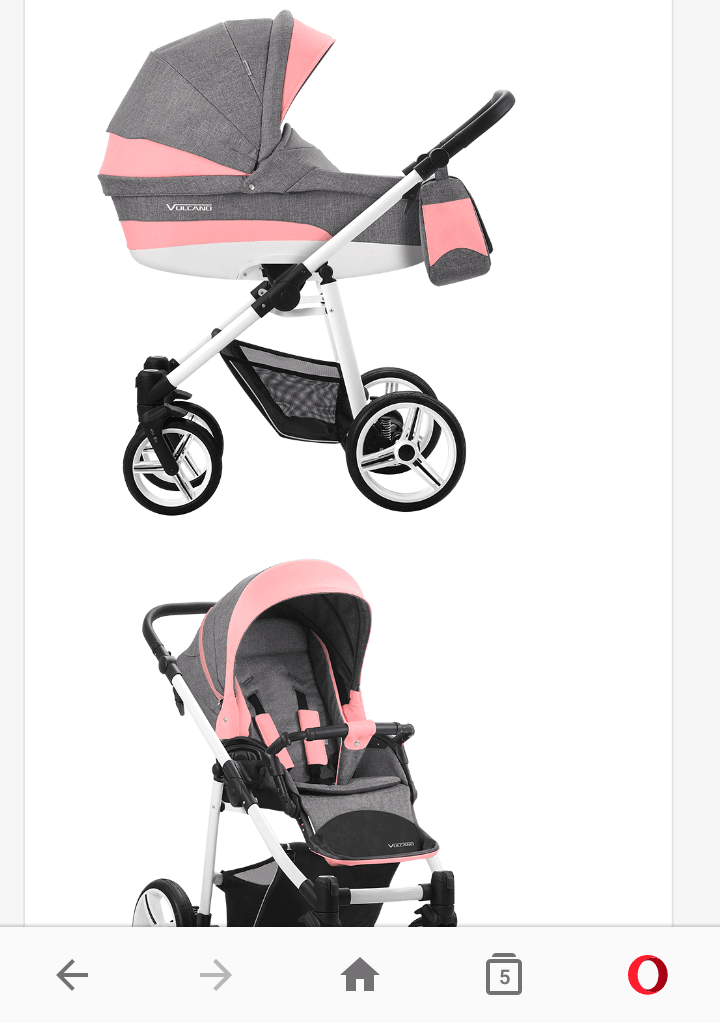Go back to the previous page
The width and height of the screenshot is (720, 1023).
click(72, 974)
